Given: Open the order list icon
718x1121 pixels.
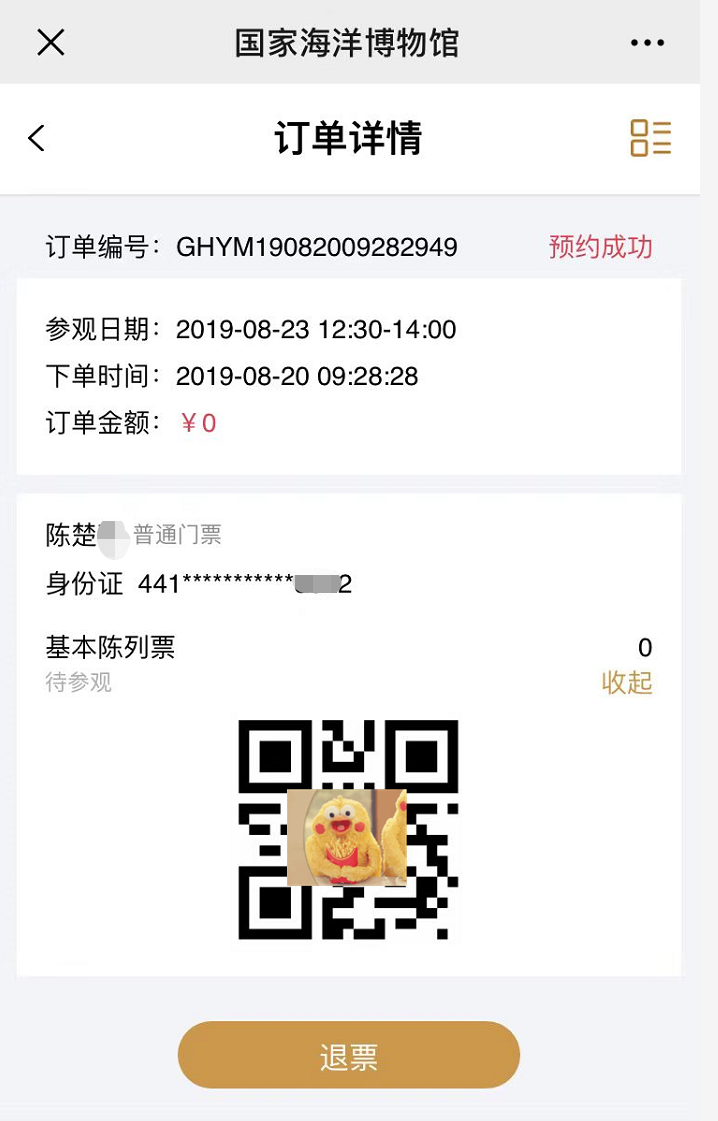Looking at the screenshot, I should click(650, 138).
